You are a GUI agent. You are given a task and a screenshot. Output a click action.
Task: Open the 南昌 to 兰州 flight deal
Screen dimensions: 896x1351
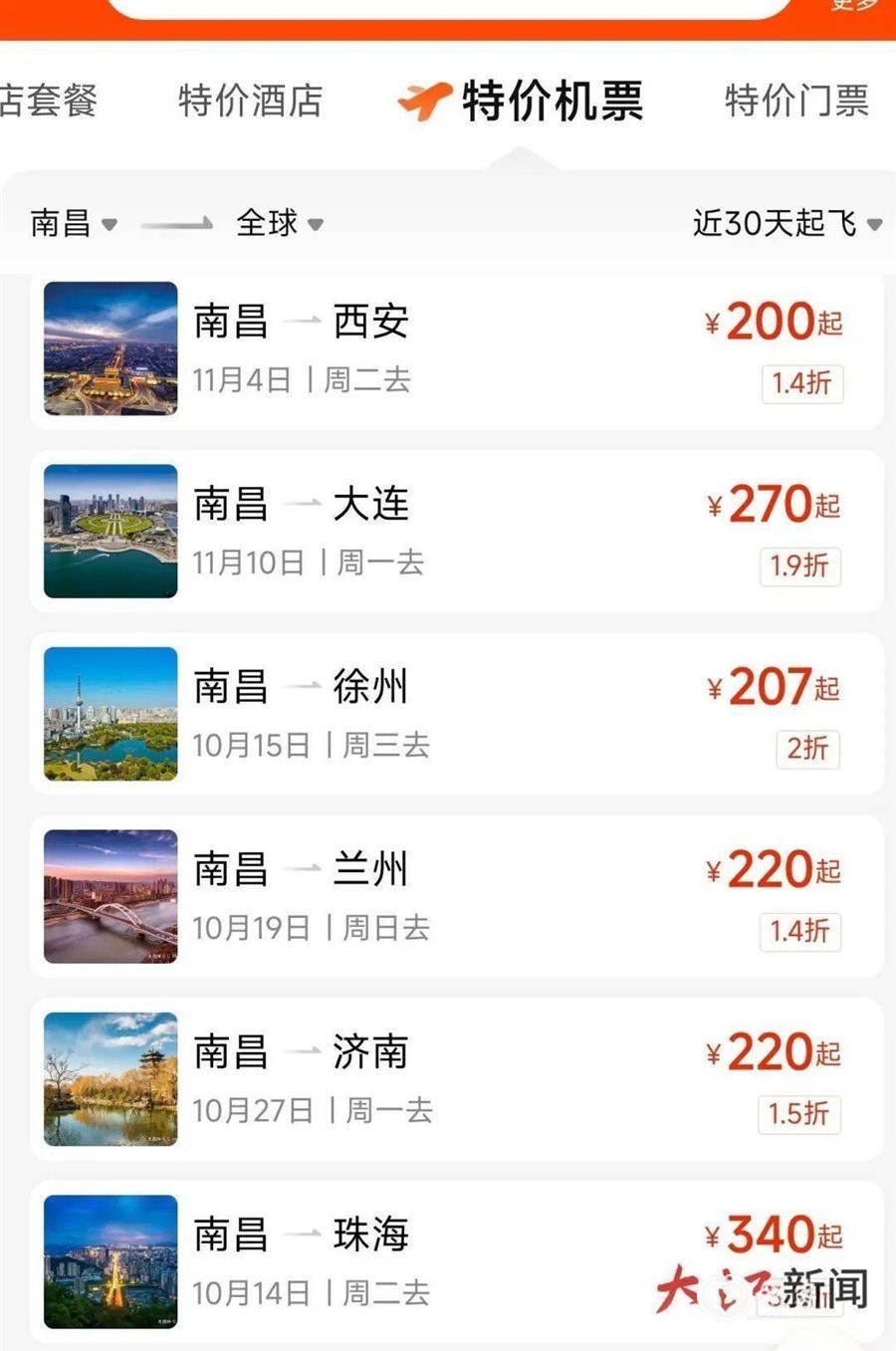click(456, 896)
